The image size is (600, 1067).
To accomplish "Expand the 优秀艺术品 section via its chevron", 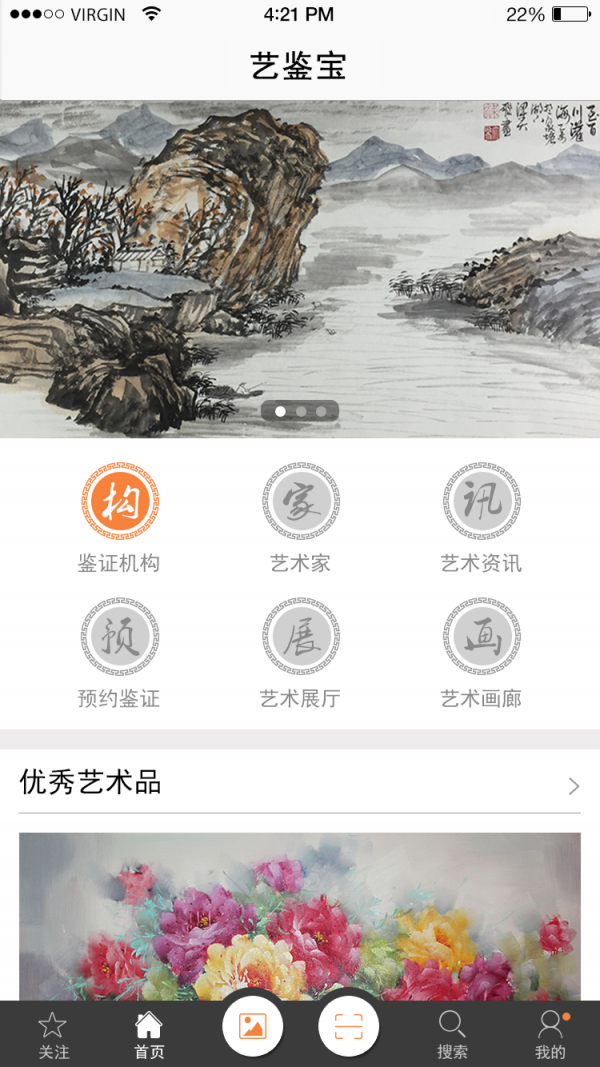I will pyautogui.click(x=573, y=786).
